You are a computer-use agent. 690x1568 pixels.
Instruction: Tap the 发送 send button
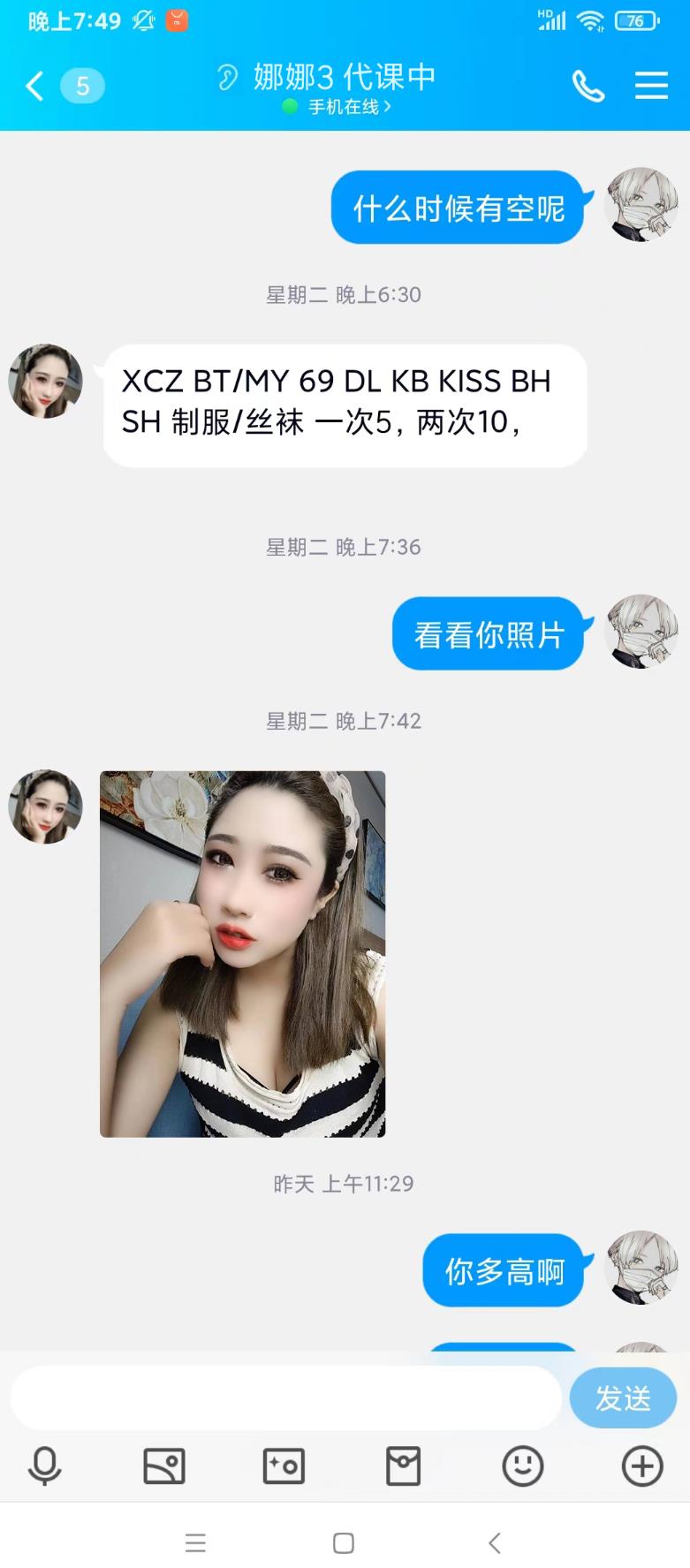coord(623,1398)
